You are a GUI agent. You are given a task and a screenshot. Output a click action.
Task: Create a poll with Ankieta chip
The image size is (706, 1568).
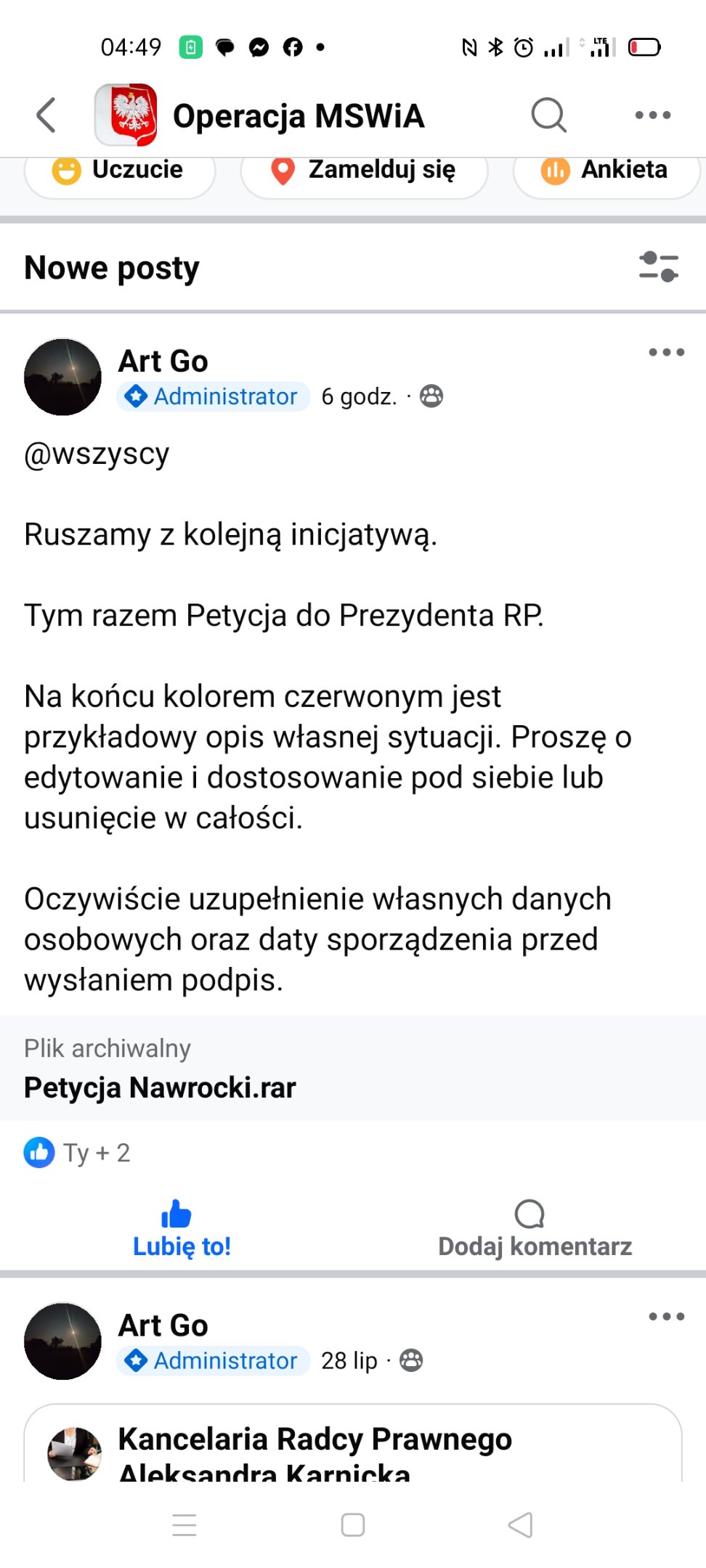pos(606,171)
